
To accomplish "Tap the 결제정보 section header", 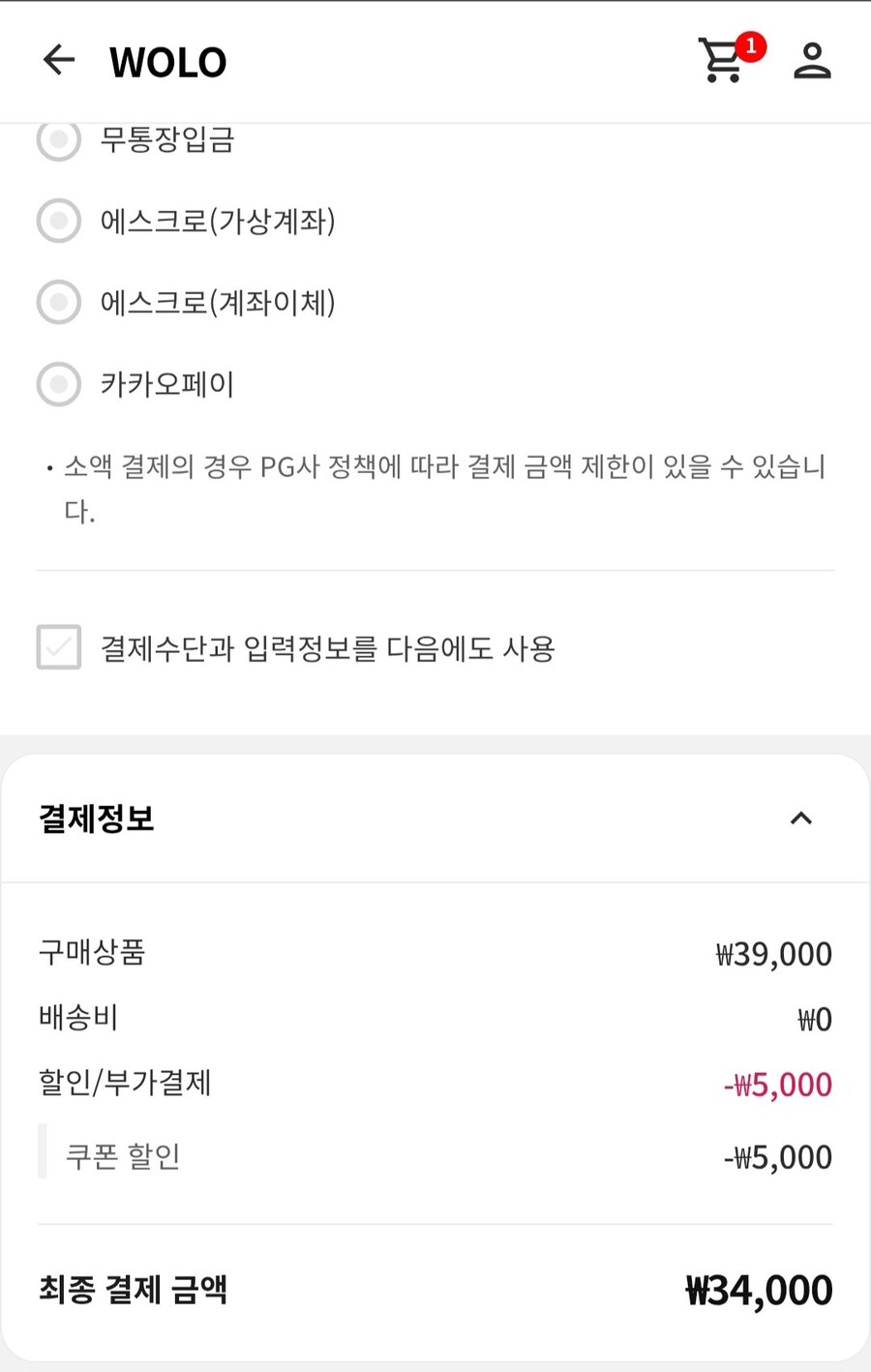I will tap(94, 818).
